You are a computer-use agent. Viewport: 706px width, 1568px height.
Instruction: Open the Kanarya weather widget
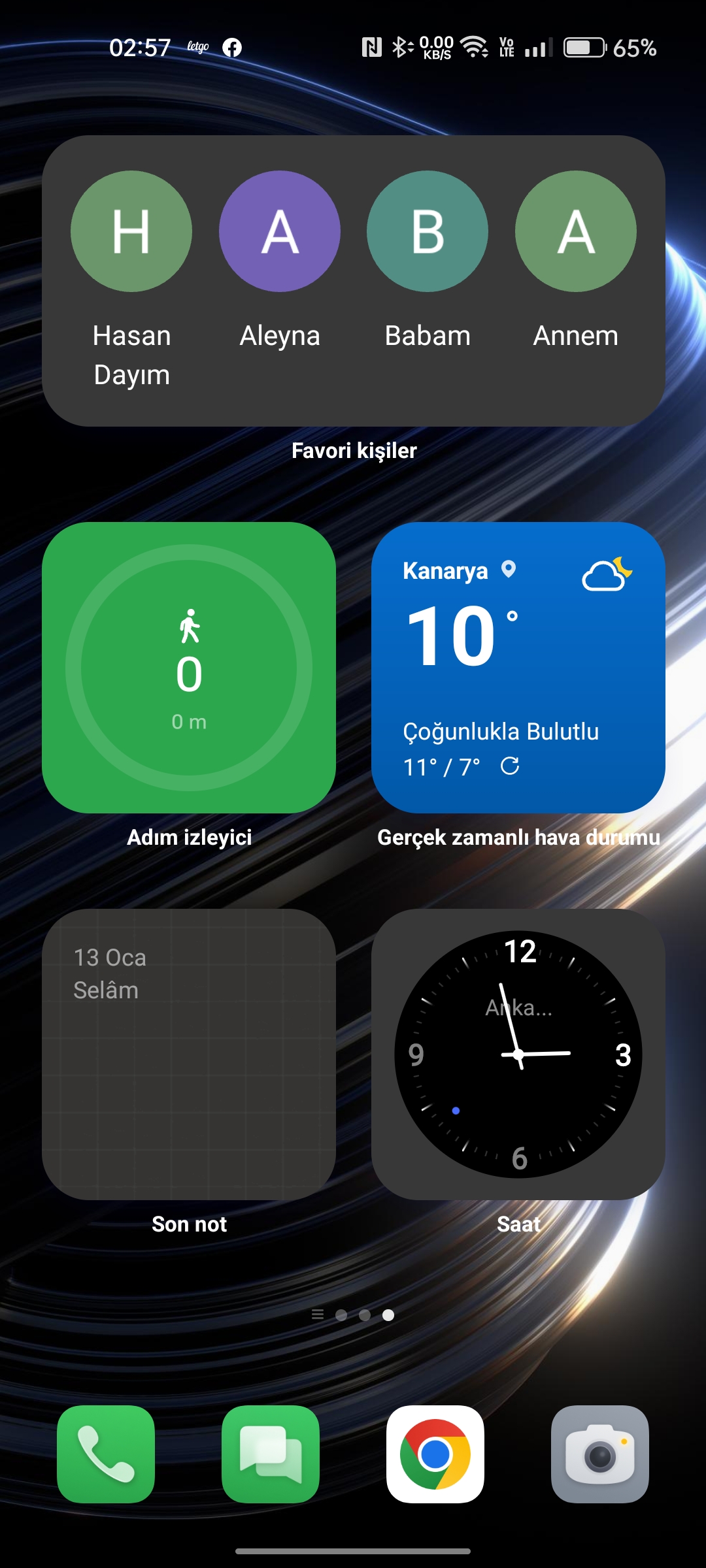coord(518,667)
